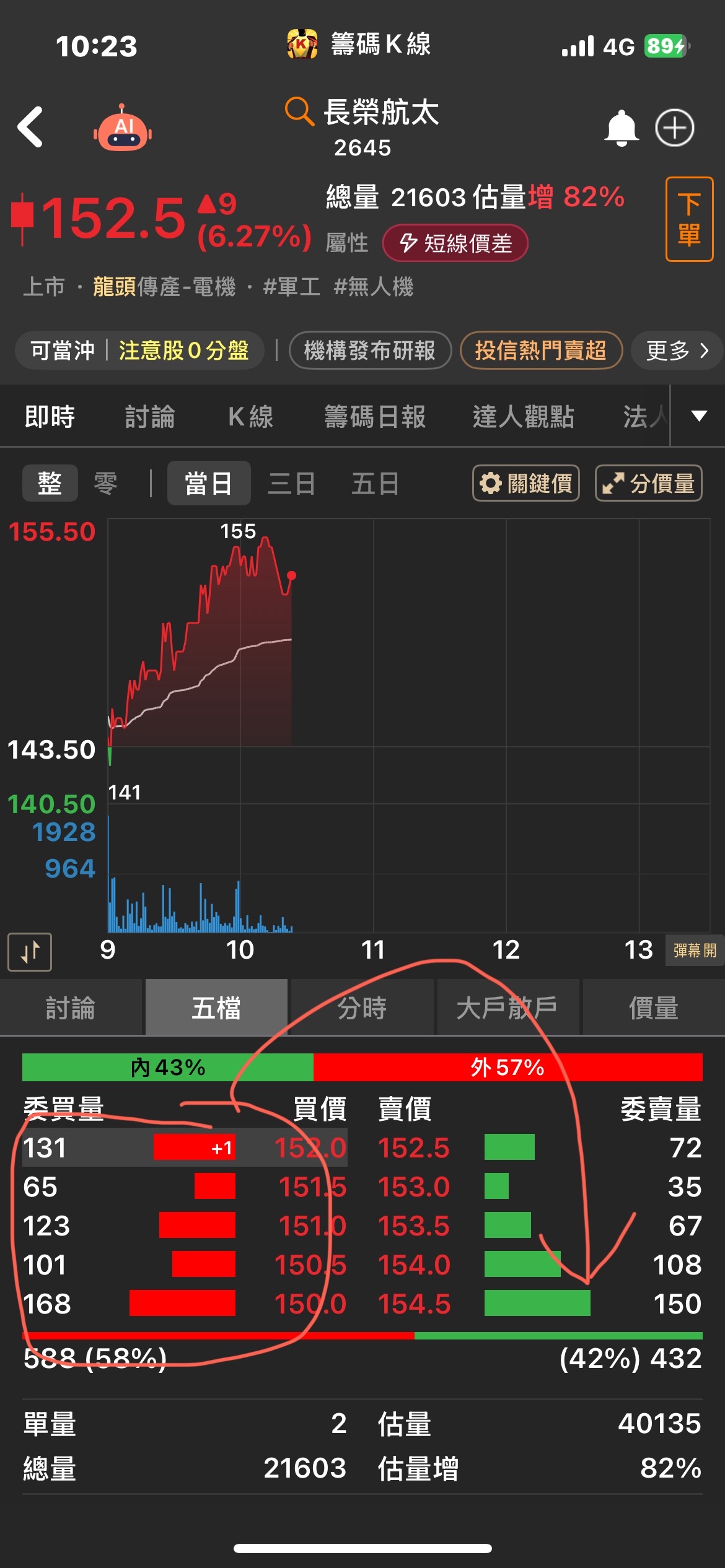Toggle 彈幕 on the chart

(694, 951)
